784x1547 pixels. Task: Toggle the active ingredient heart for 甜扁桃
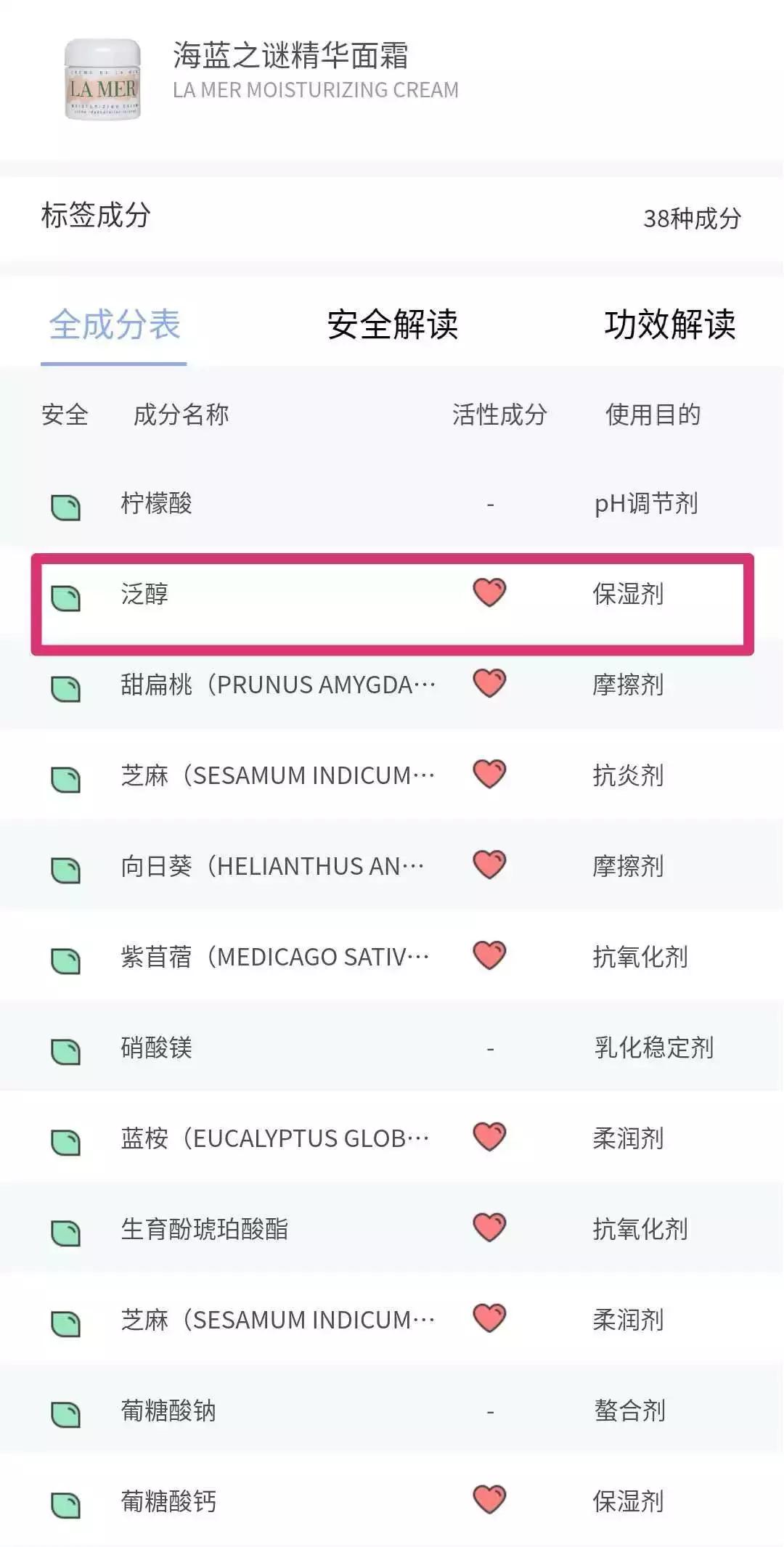[x=489, y=685]
